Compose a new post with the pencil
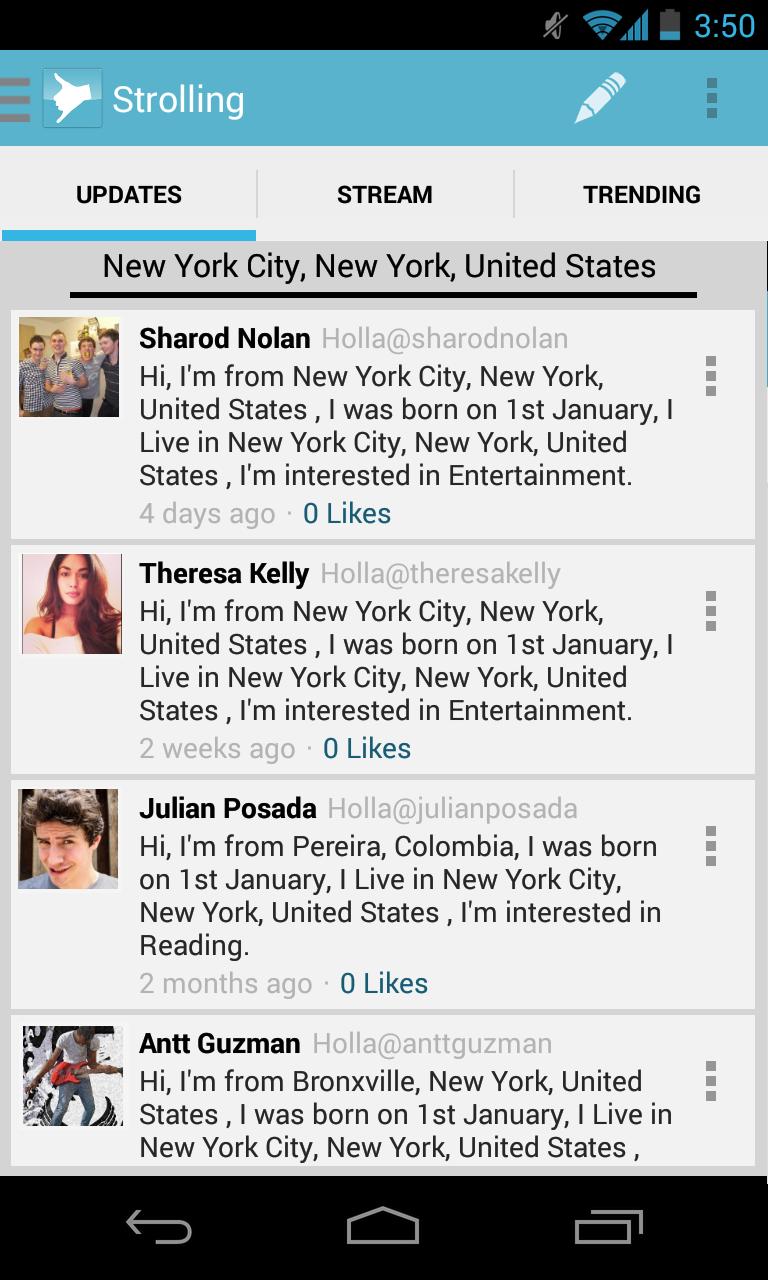The width and height of the screenshot is (768, 1280). click(600, 98)
